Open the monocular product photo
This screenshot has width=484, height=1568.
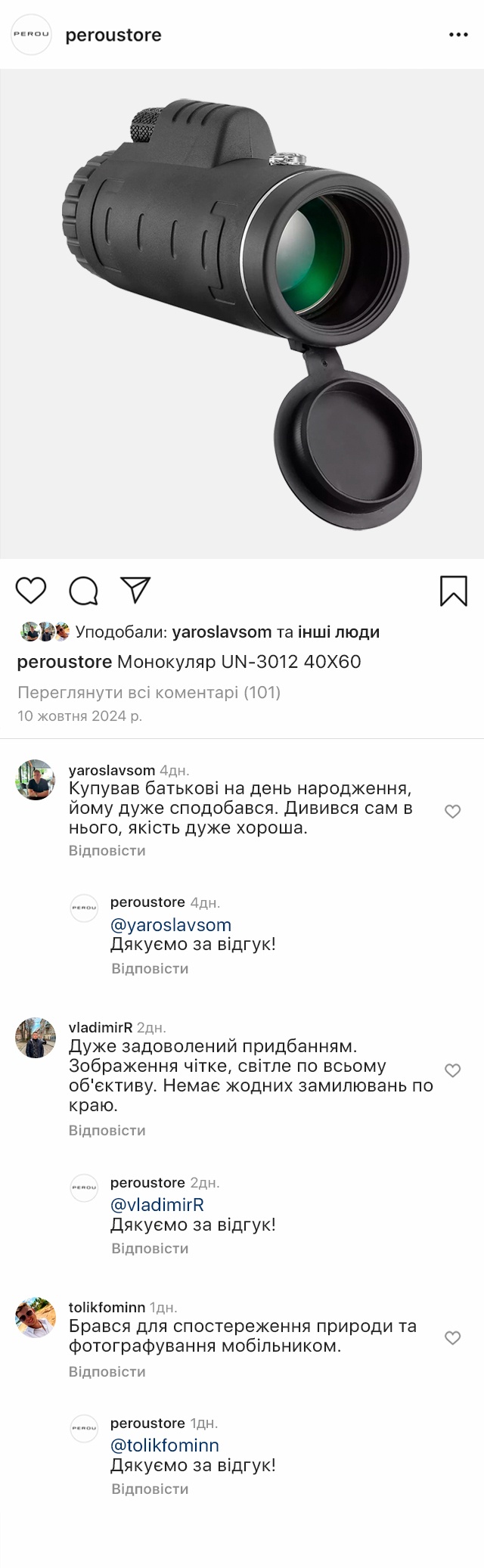point(242,314)
